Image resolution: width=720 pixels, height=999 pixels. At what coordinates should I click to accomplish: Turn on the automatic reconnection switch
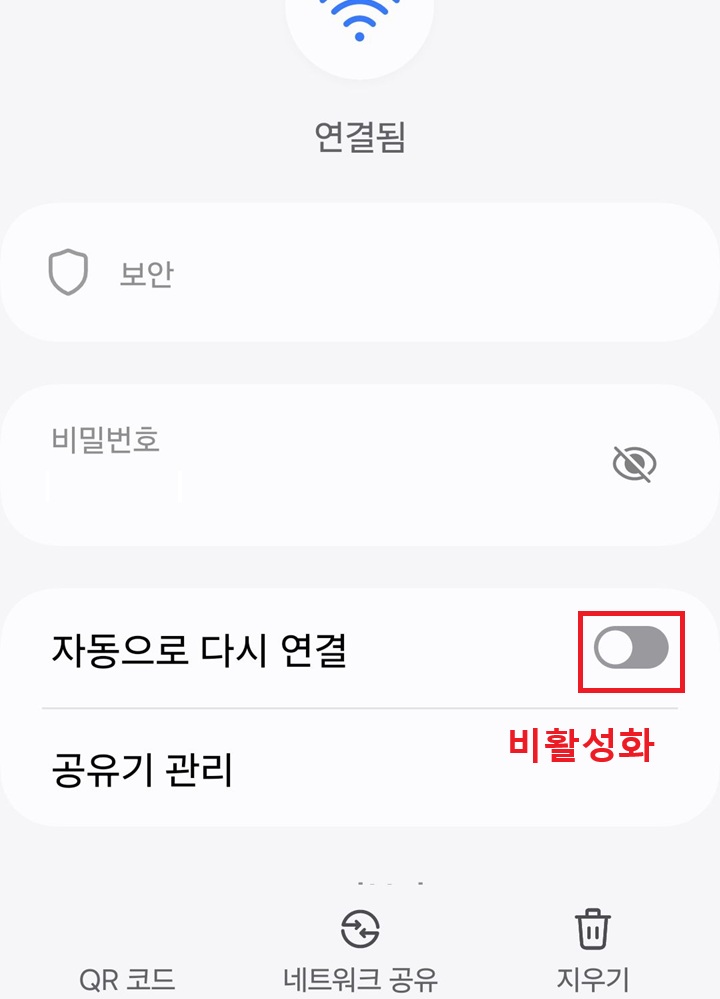[628, 648]
